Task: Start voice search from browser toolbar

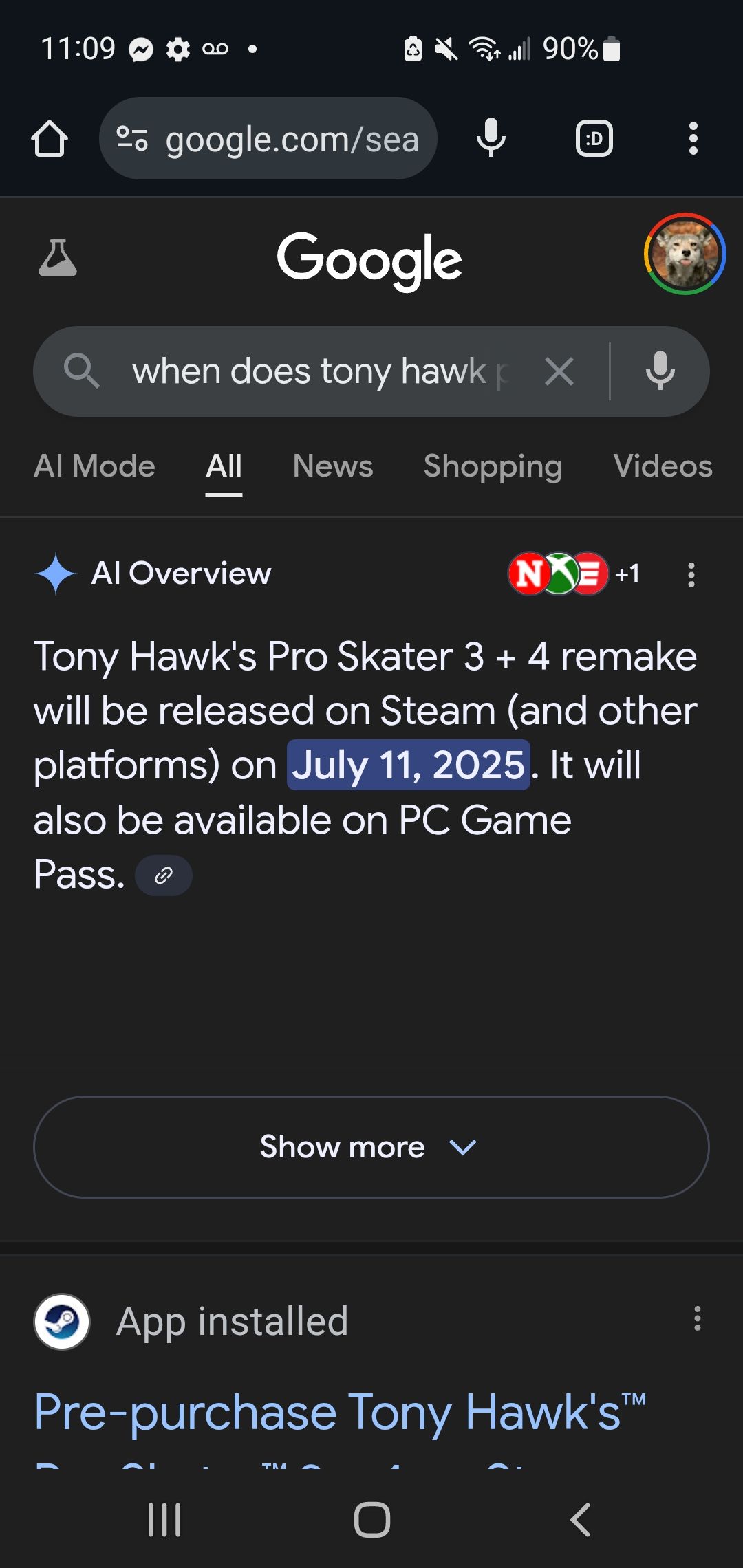Action: point(491,139)
